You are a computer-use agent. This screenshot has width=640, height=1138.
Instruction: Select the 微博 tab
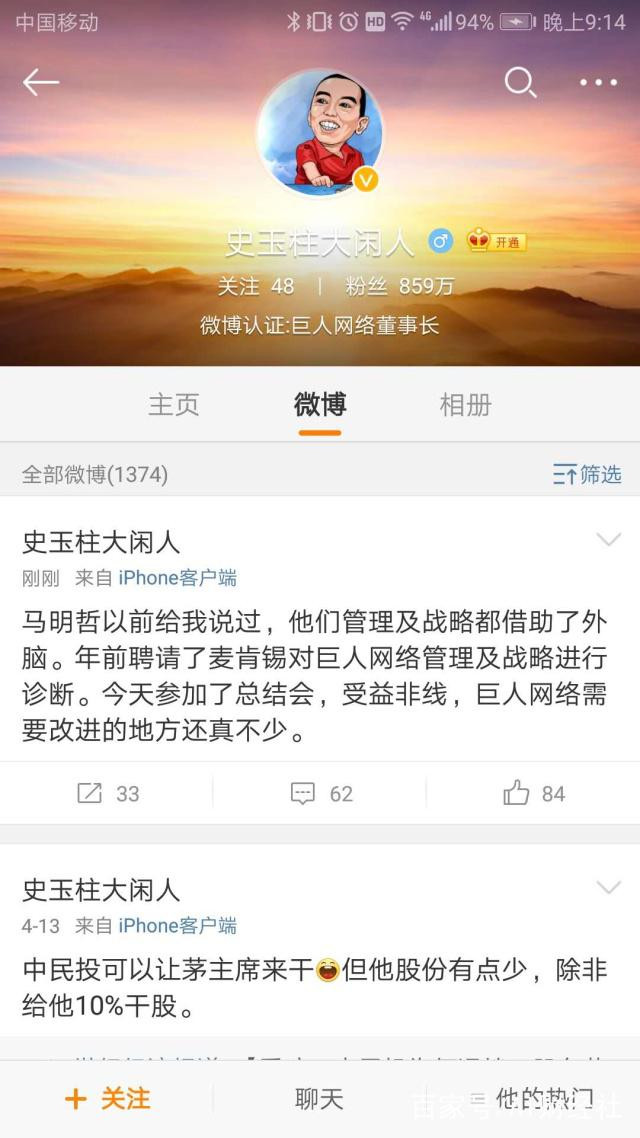point(320,404)
